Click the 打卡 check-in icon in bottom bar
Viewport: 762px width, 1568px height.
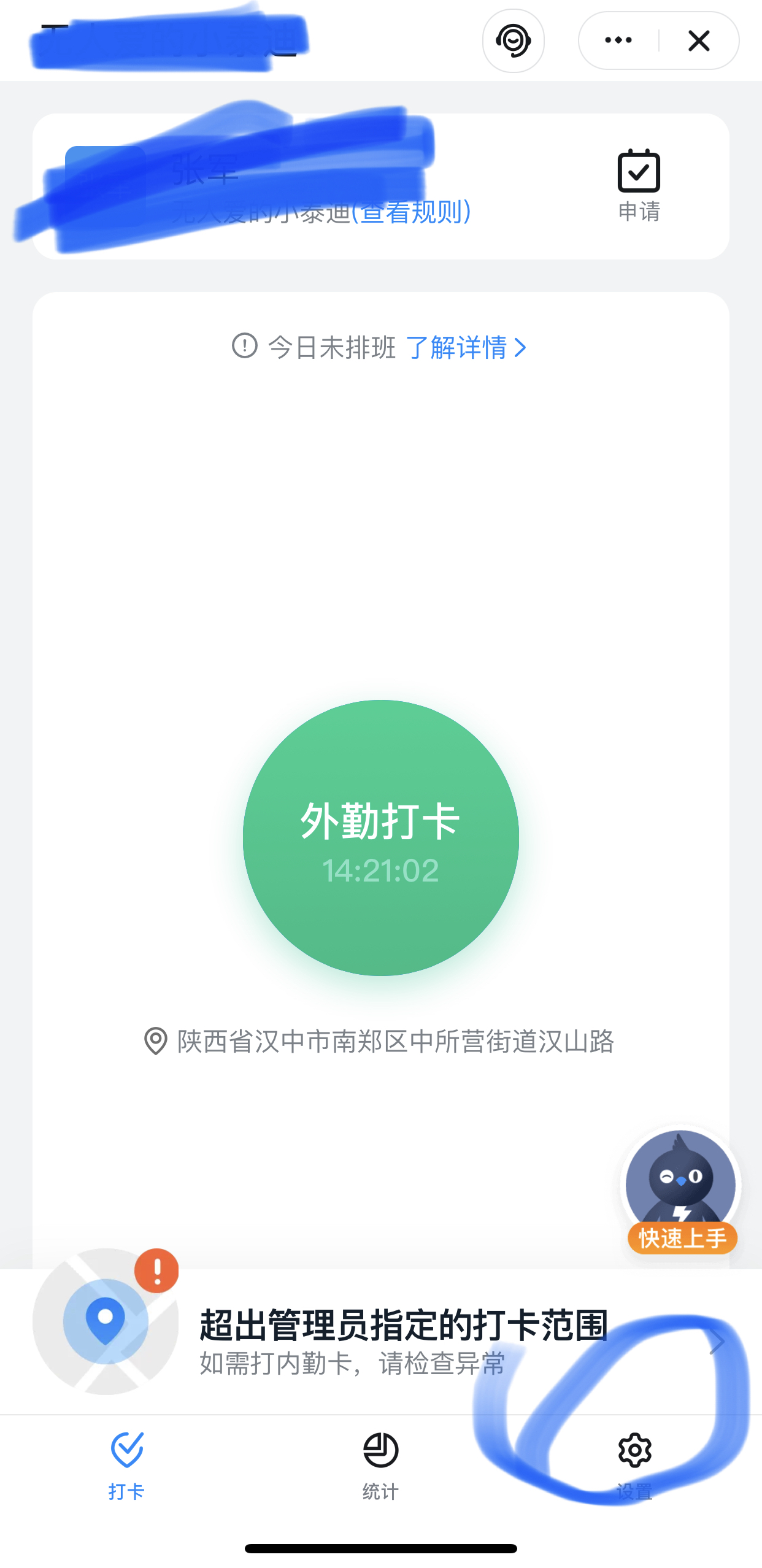coord(126,1450)
